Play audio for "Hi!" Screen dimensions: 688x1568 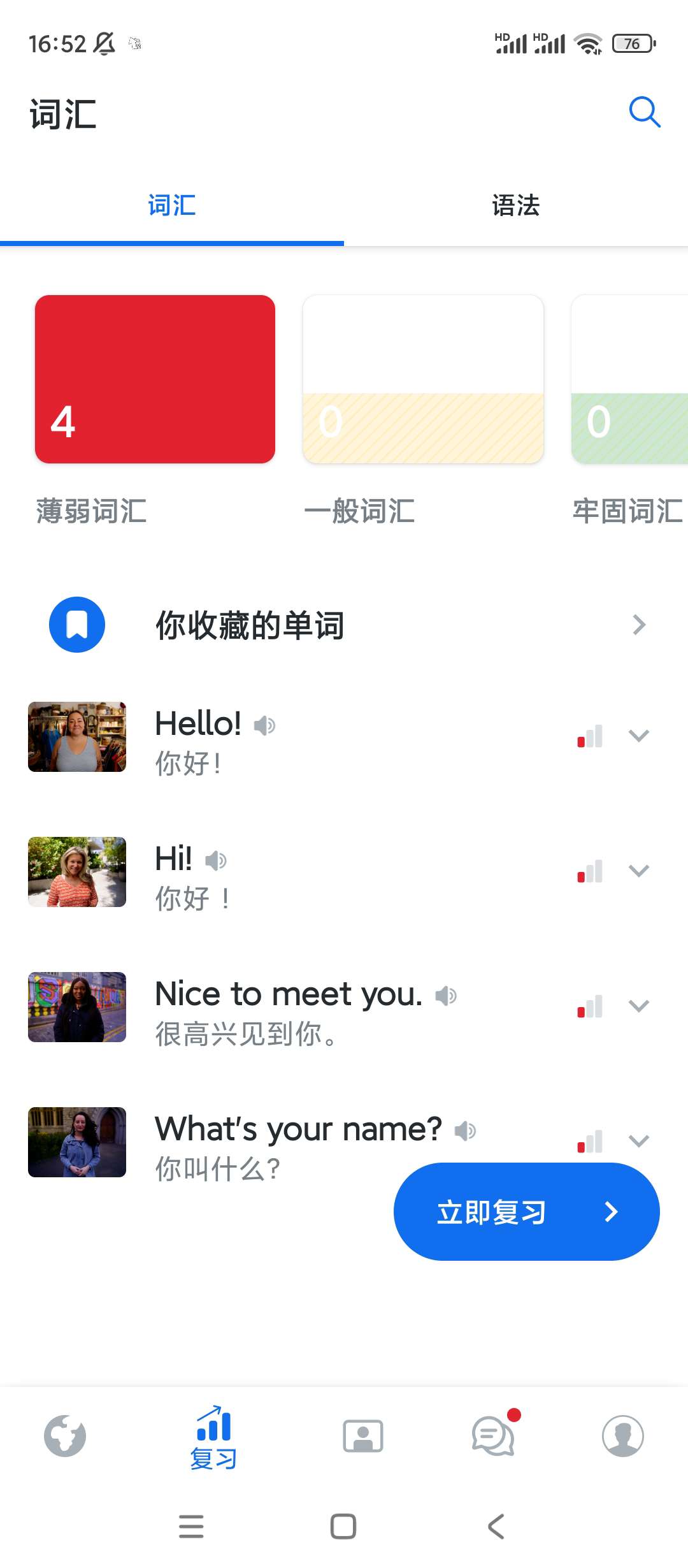pos(216,860)
